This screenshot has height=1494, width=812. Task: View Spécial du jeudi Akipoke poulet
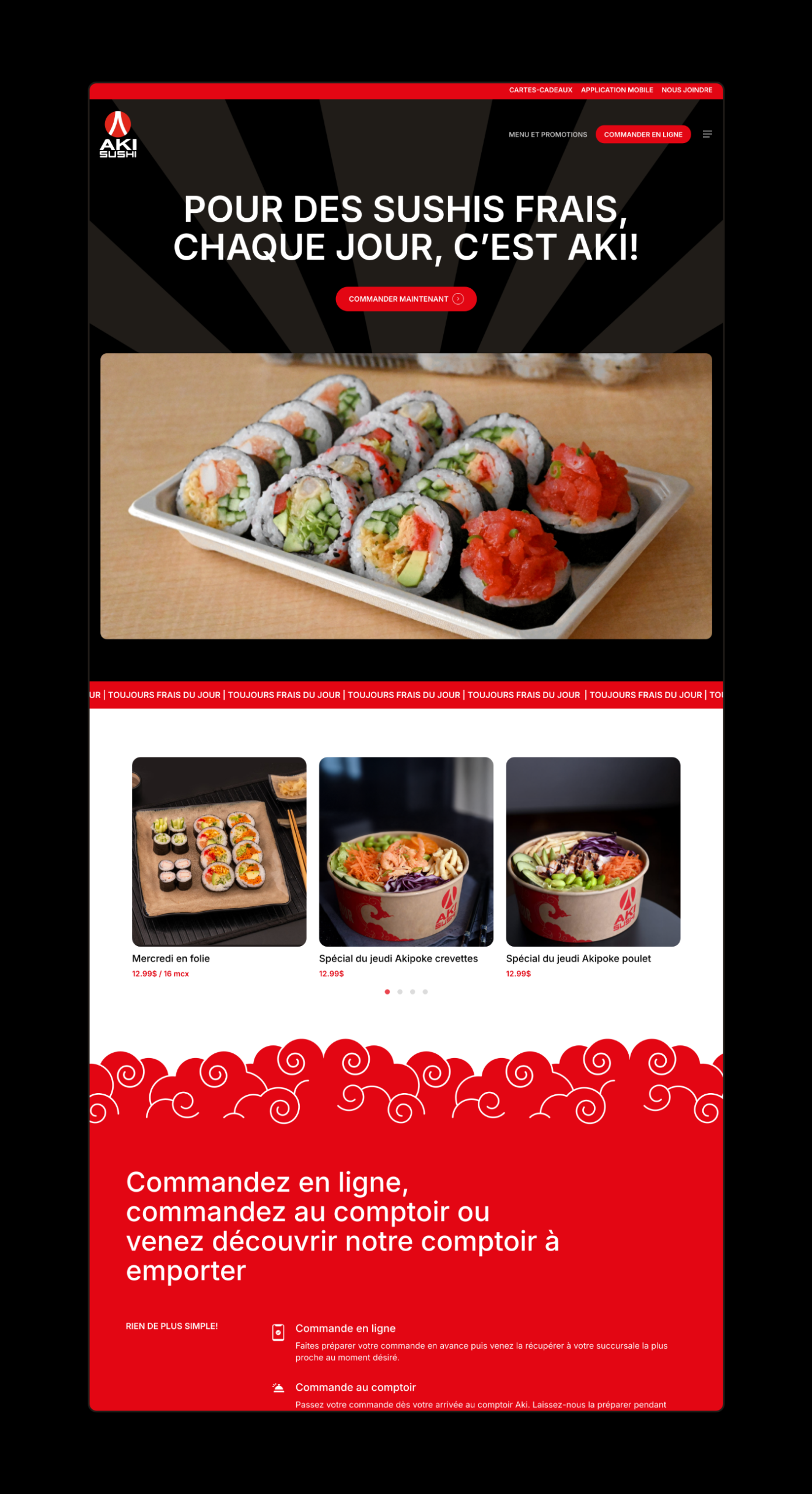[x=593, y=851]
